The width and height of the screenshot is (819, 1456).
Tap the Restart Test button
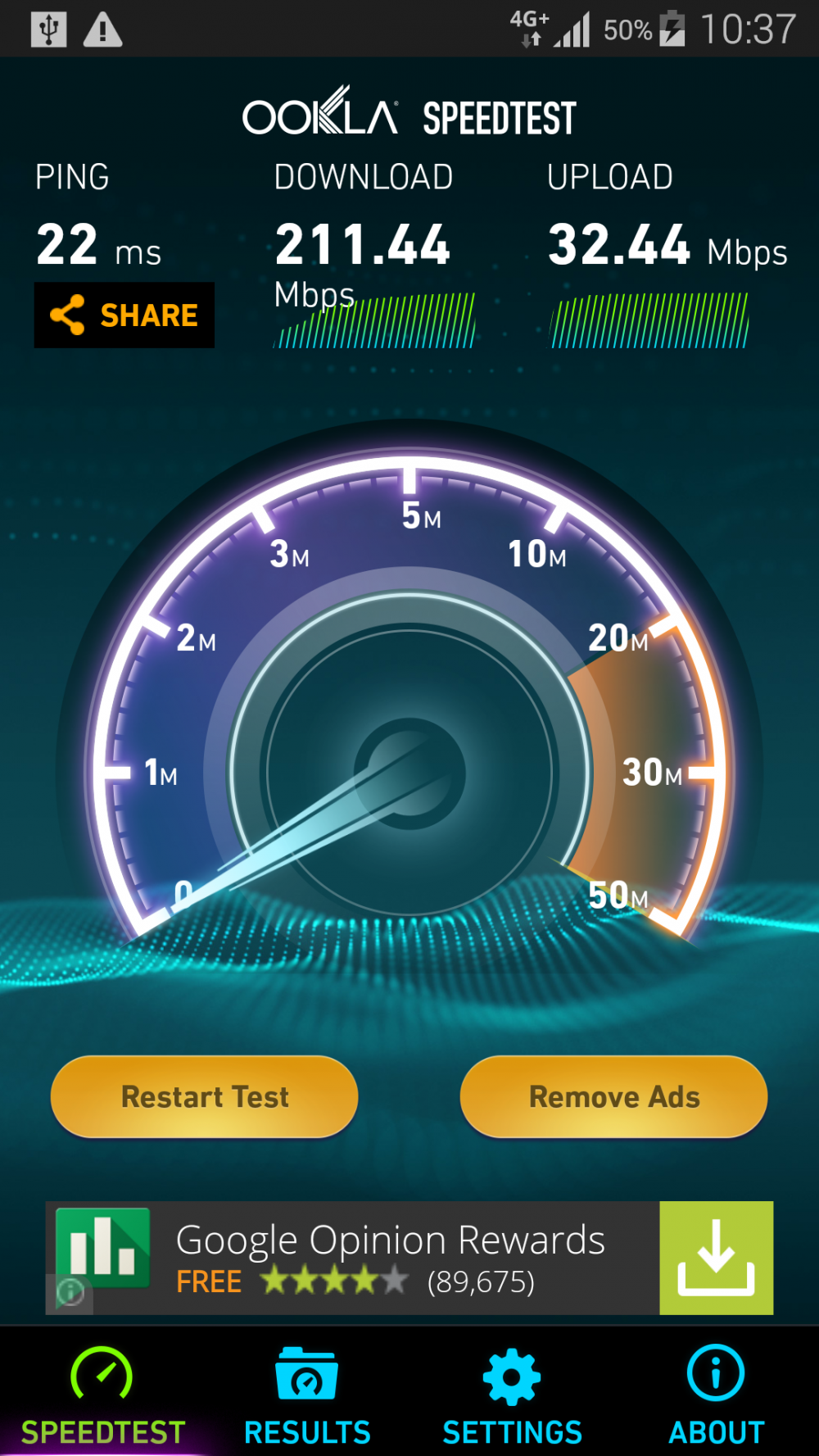[x=205, y=1096]
